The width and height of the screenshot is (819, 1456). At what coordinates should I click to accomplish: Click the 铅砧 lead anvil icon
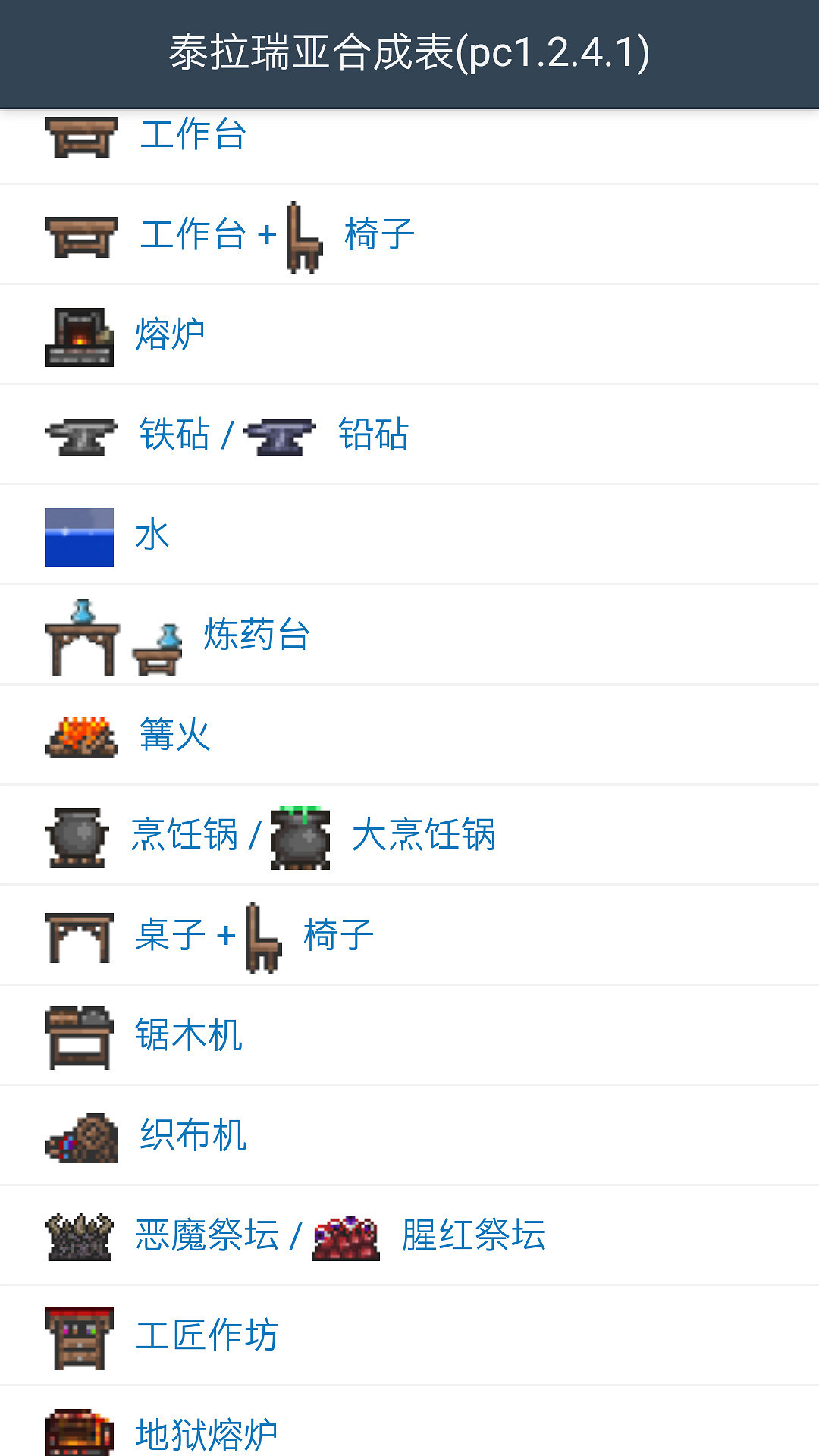click(279, 434)
